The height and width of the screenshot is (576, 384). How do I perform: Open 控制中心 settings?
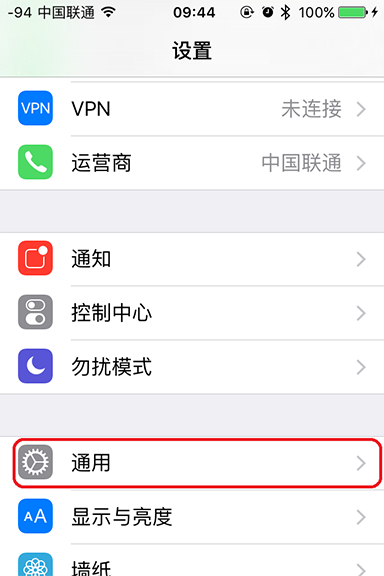[x=192, y=313]
